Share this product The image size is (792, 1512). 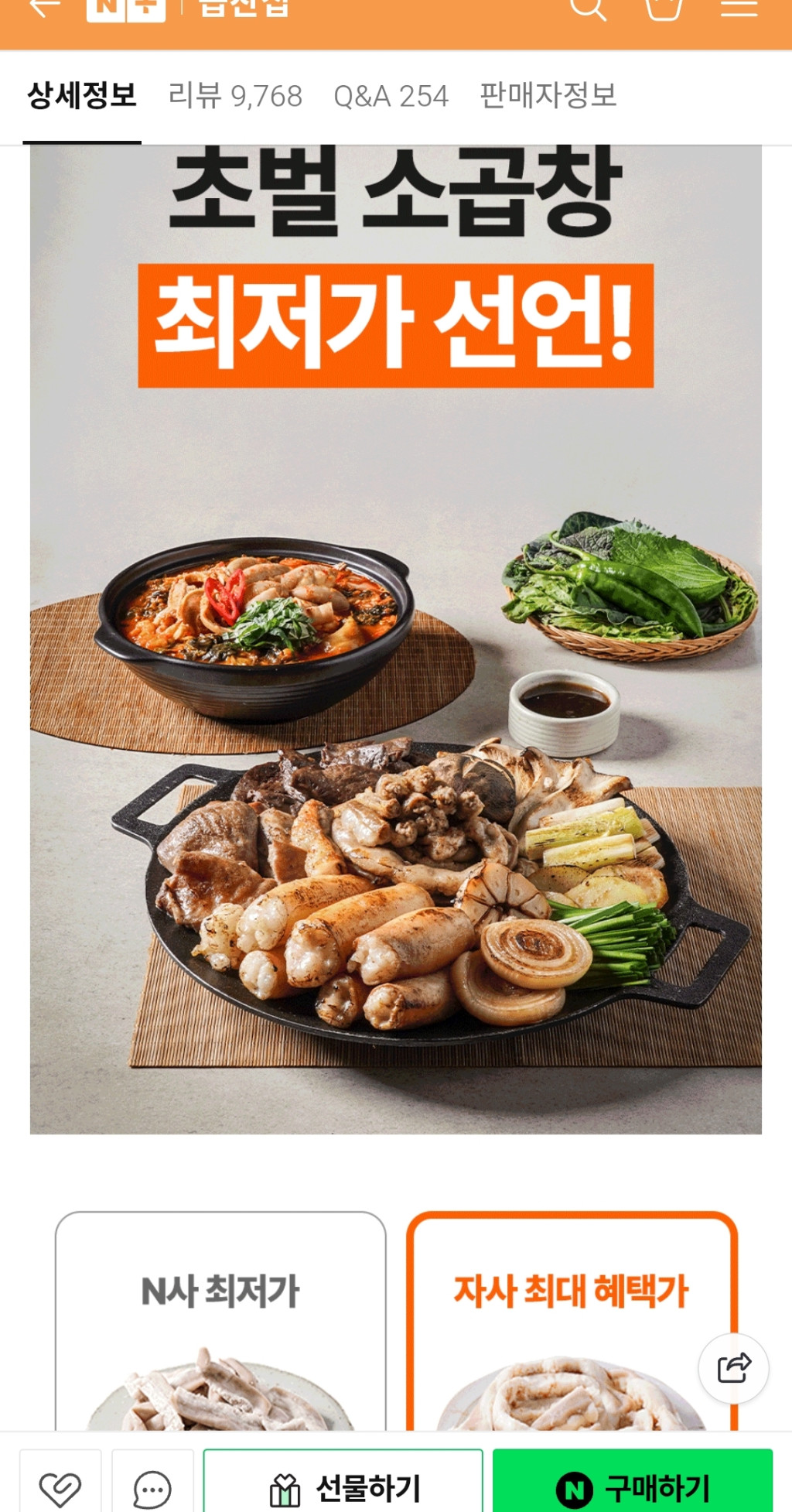tap(733, 1368)
